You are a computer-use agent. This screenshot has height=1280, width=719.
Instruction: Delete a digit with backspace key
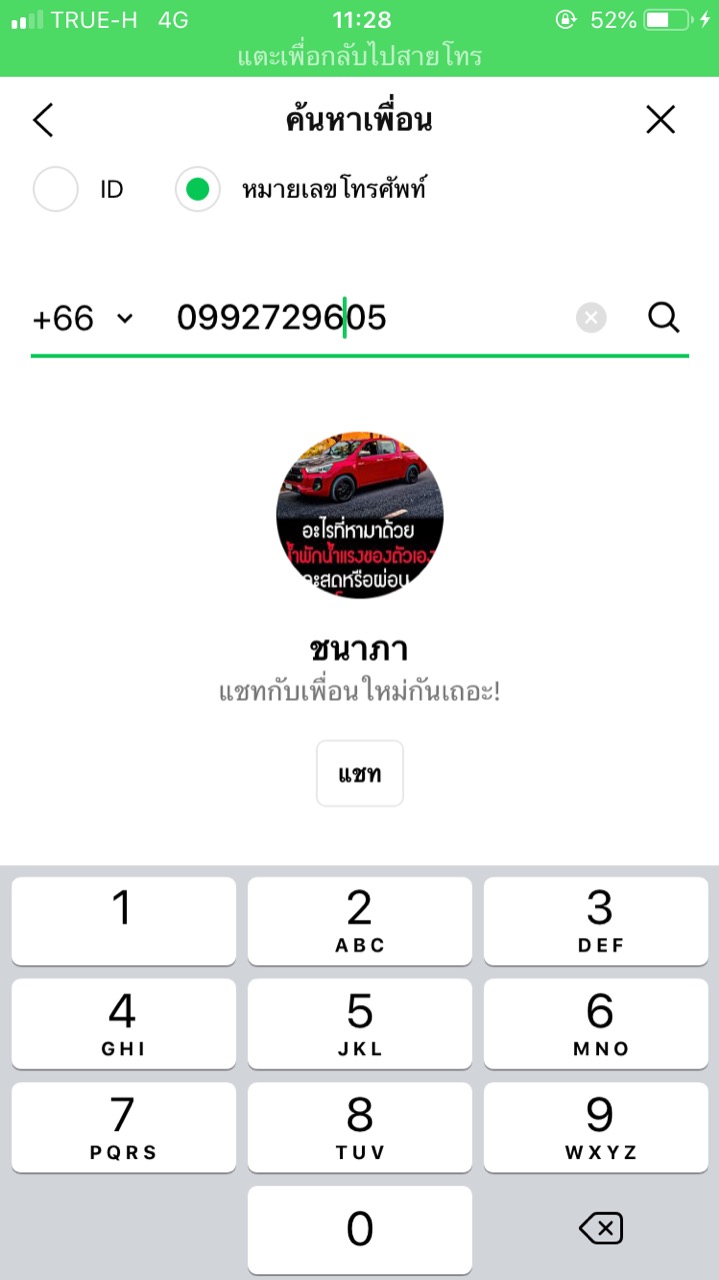(x=600, y=1229)
